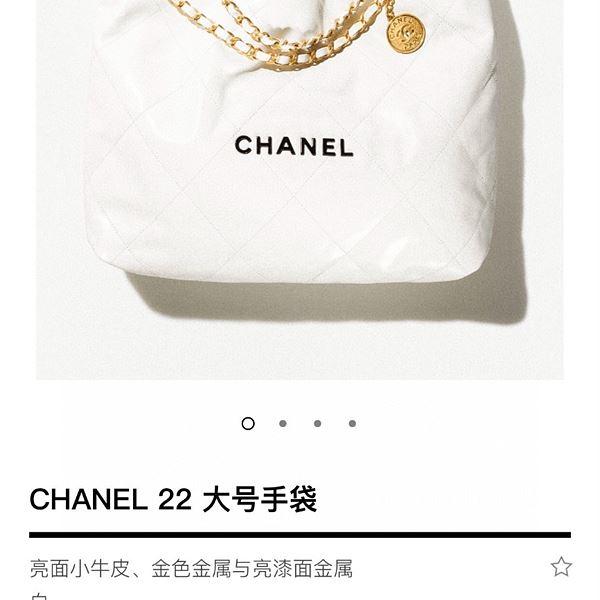Add CHANEL 22 bag to favorites star
This screenshot has width=600, height=600.
click(x=561, y=567)
